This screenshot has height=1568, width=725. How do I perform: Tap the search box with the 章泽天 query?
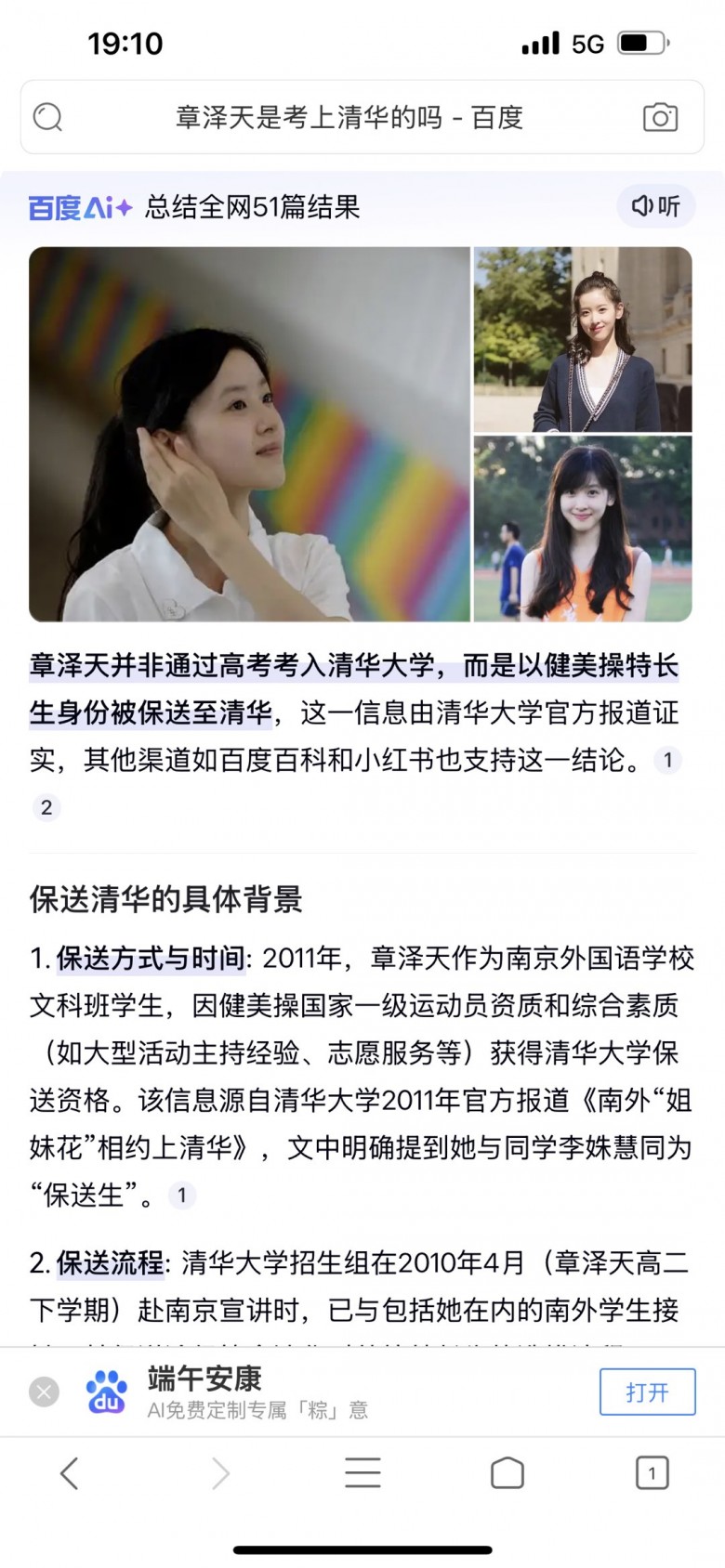click(349, 118)
